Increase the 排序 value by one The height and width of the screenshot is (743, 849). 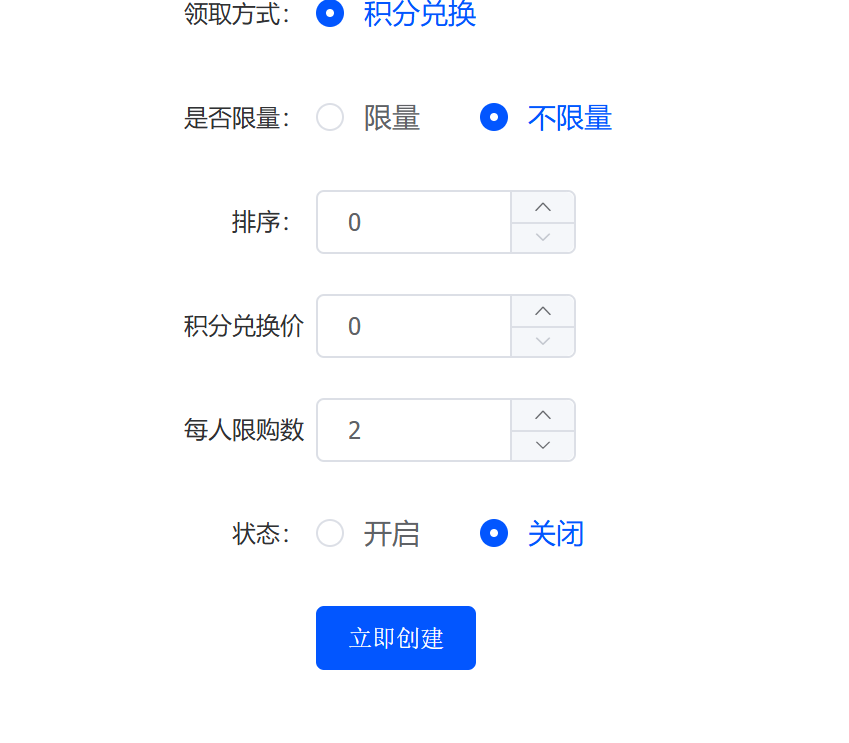tap(543, 207)
